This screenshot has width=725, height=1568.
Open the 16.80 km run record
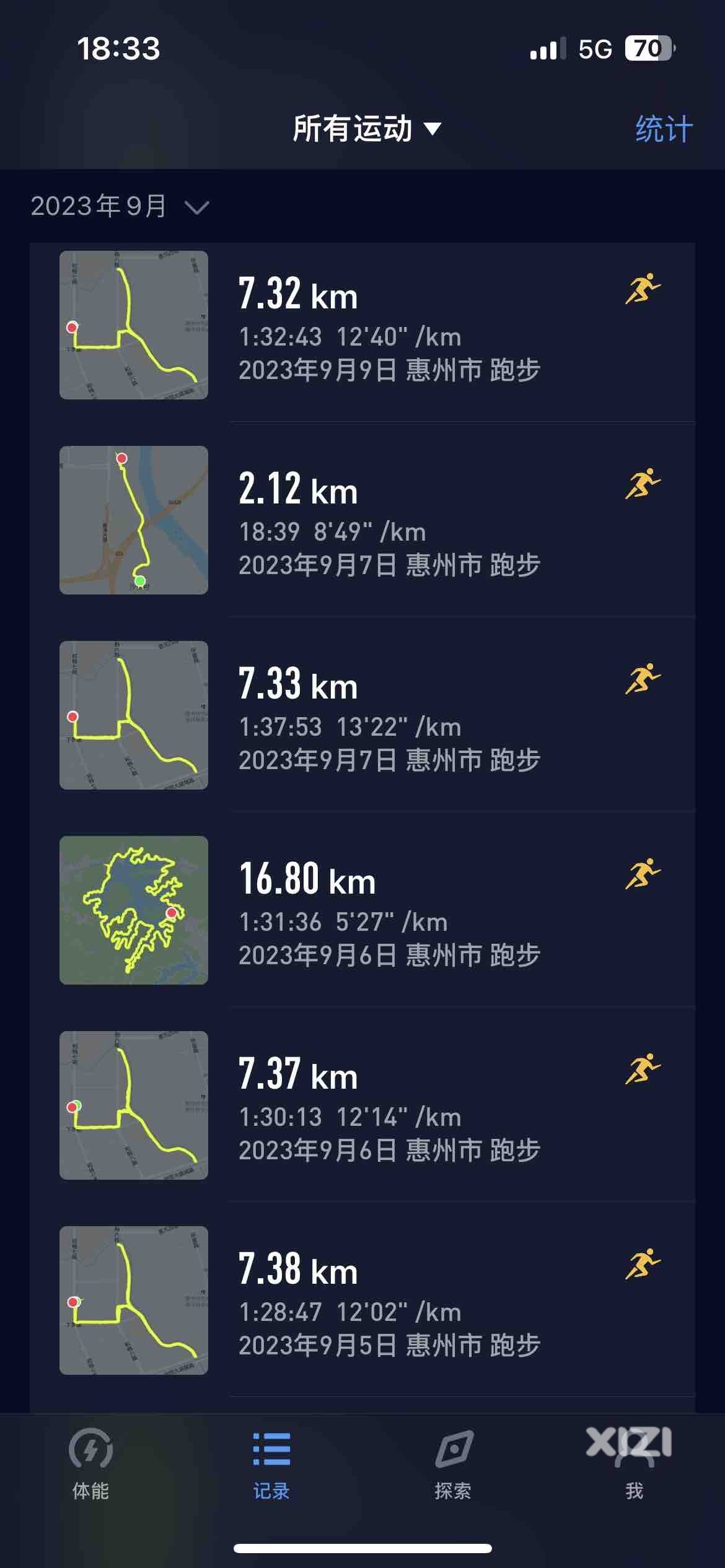click(x=362, y=910)
